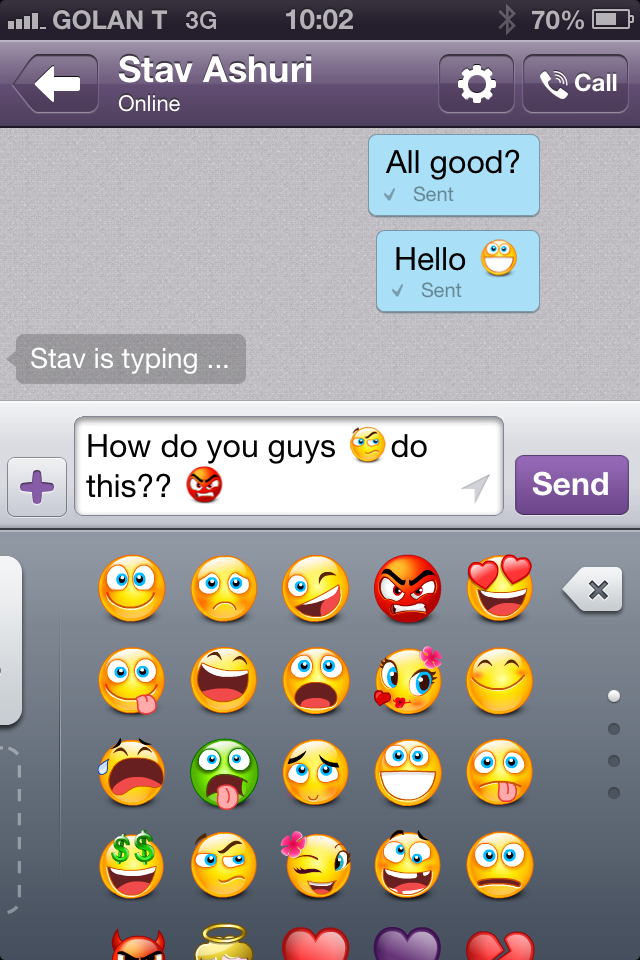
Task: Go back to the chat list
Action: click(56, 84)
